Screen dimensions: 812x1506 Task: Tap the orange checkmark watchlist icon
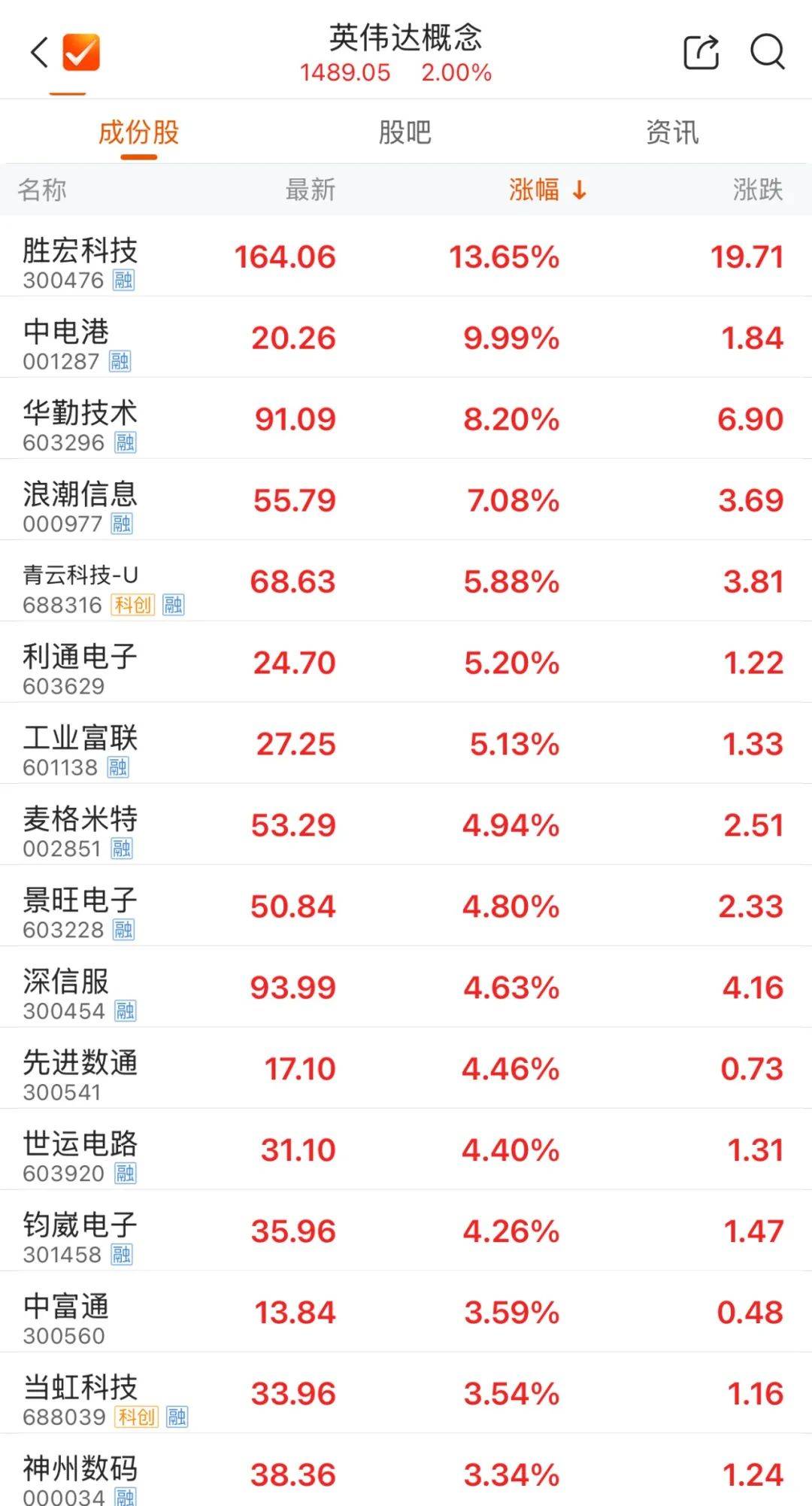point(80,53)
